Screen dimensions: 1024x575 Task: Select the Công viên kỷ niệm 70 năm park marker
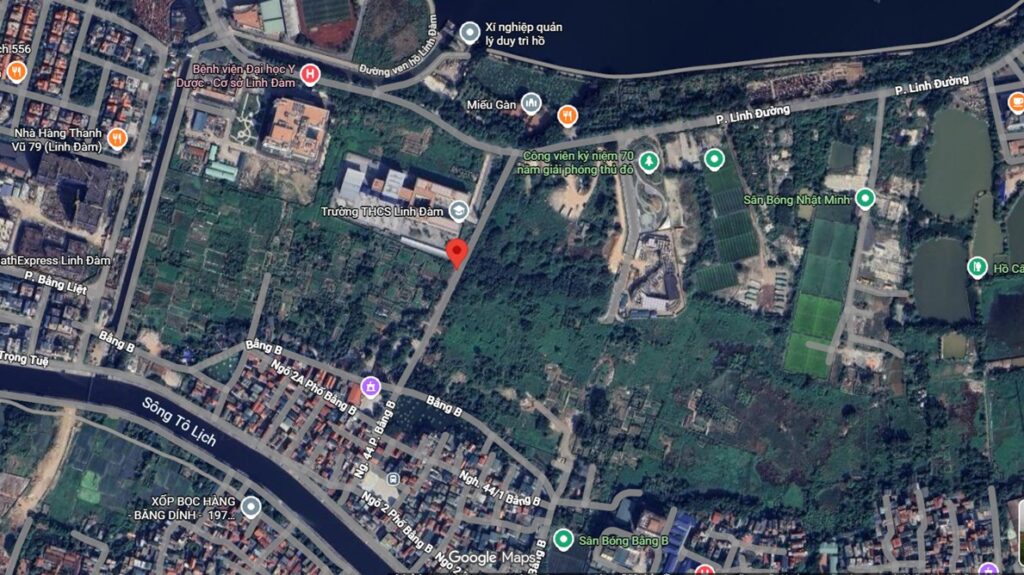(649, 159)
